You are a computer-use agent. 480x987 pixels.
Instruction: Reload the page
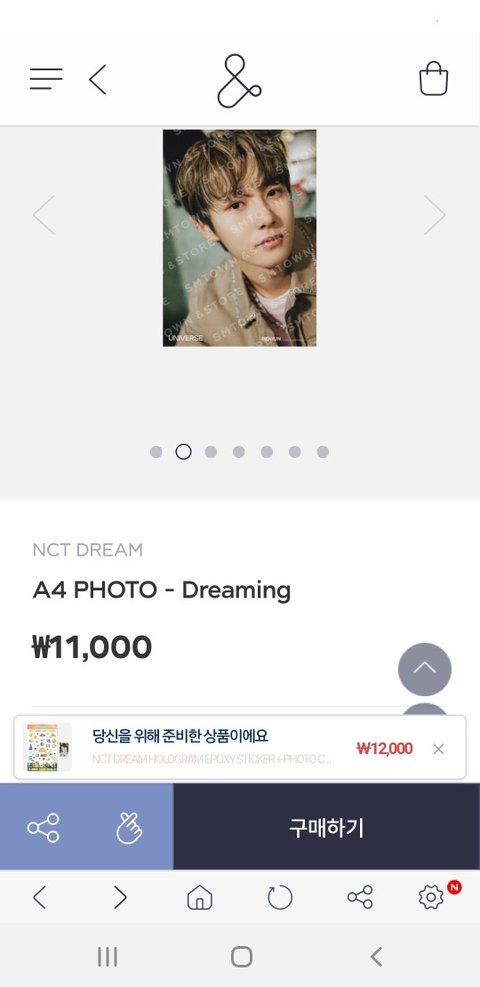[280, 897]
